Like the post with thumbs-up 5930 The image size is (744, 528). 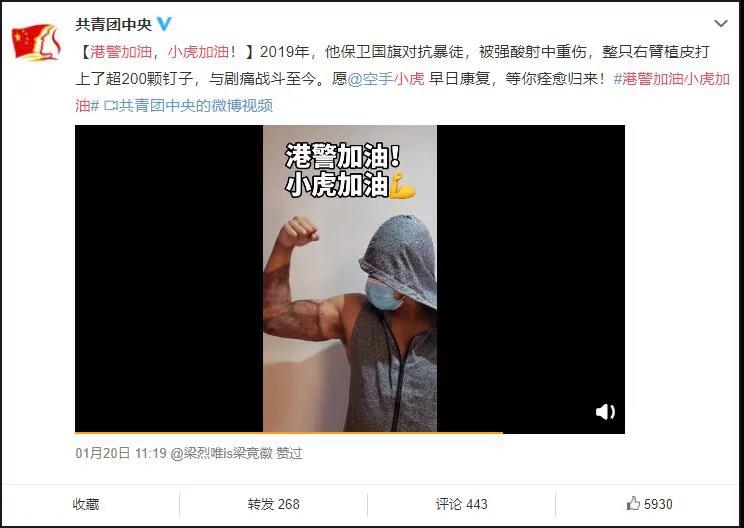pos(649,504)
